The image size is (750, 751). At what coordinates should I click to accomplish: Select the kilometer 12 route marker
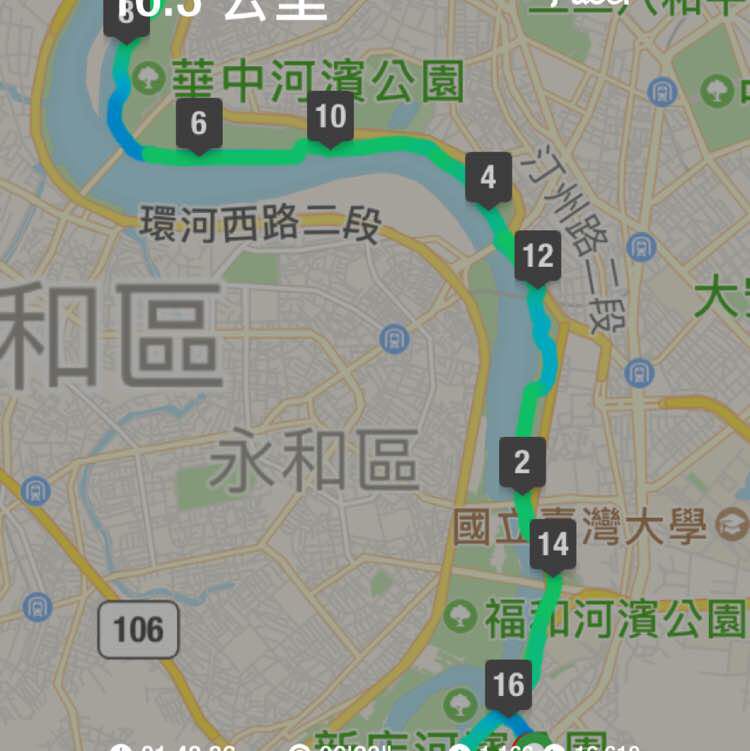coord(537,256)
